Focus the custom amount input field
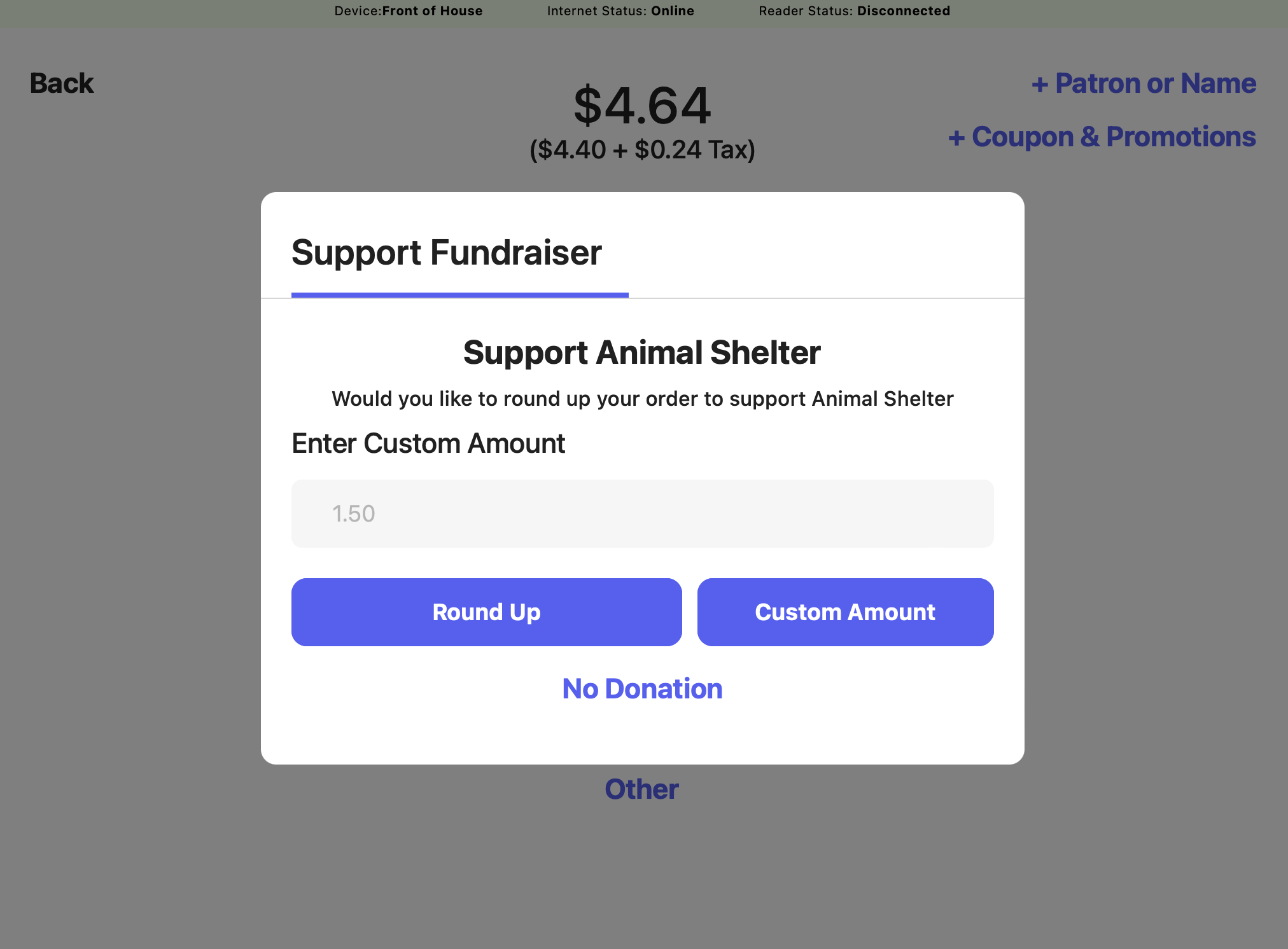 tap(642, 513)
